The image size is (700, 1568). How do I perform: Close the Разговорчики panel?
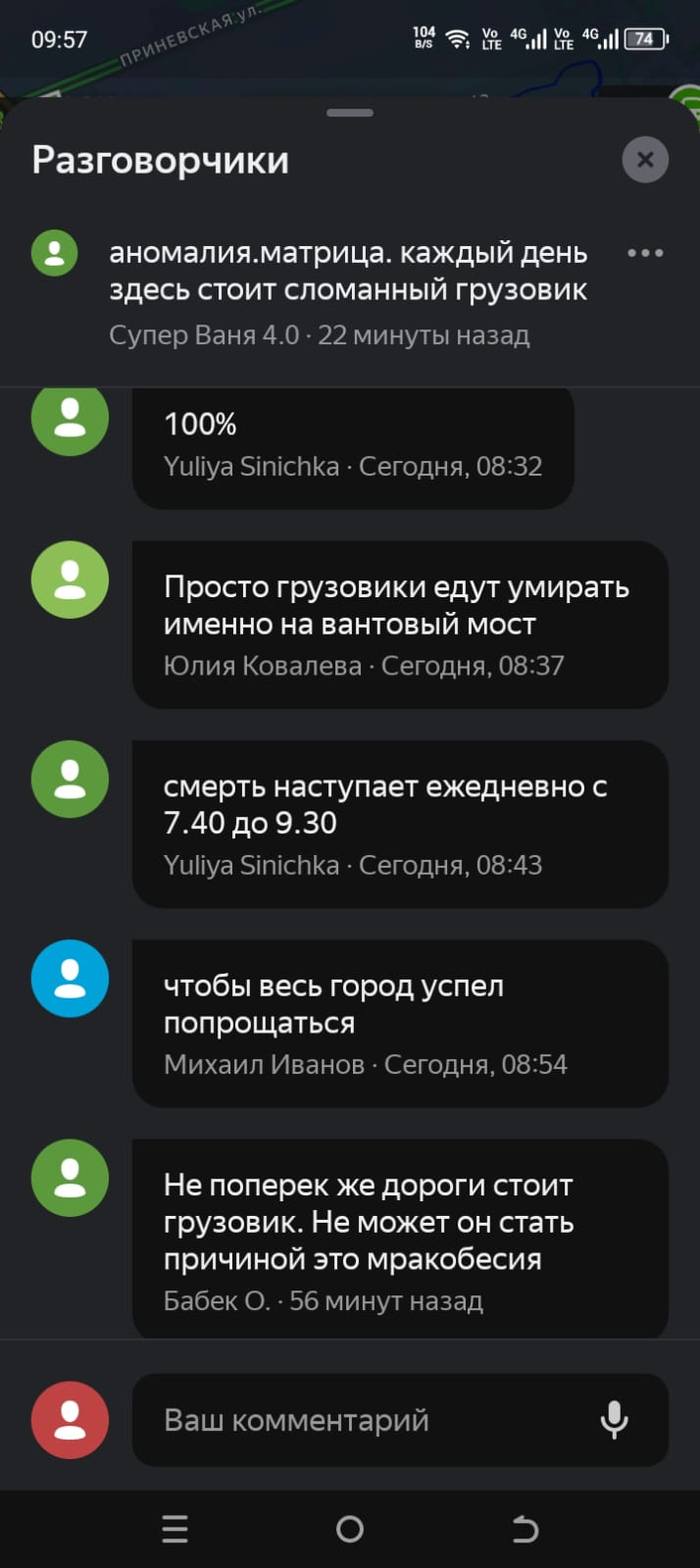pos(645,160)
